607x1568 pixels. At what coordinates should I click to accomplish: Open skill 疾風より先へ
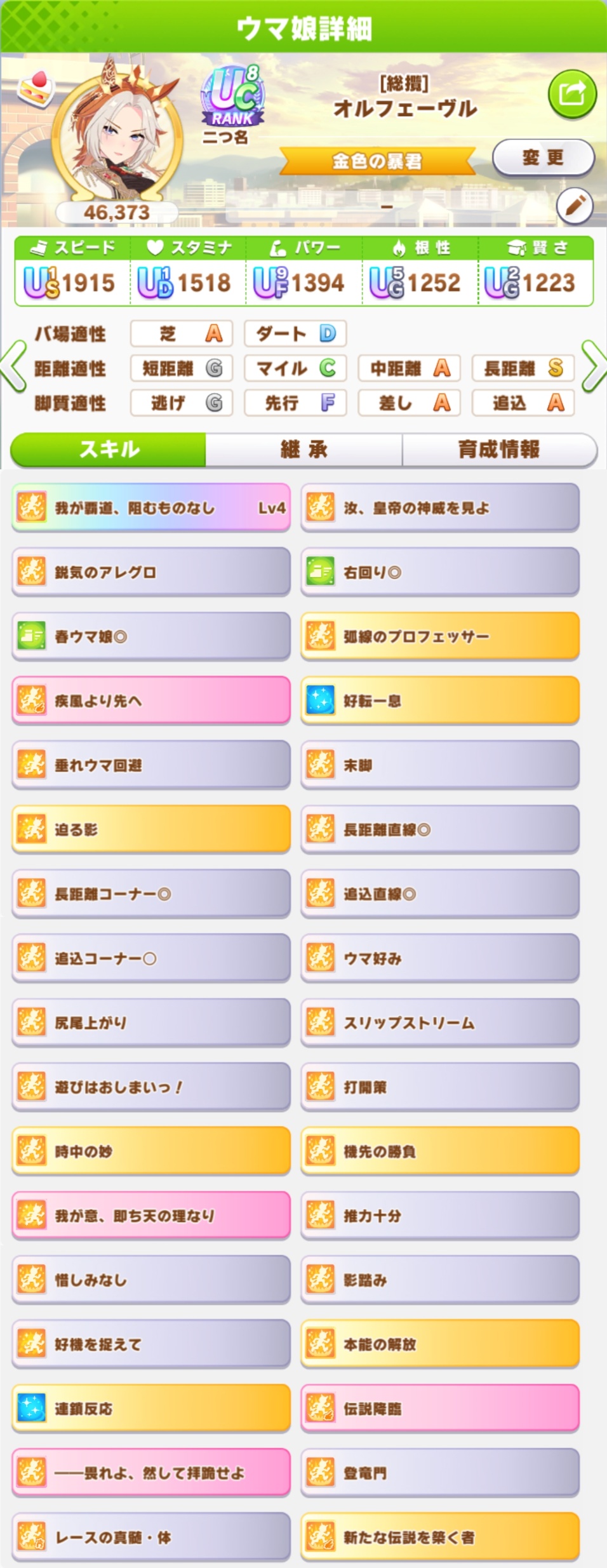coord(151,700)
